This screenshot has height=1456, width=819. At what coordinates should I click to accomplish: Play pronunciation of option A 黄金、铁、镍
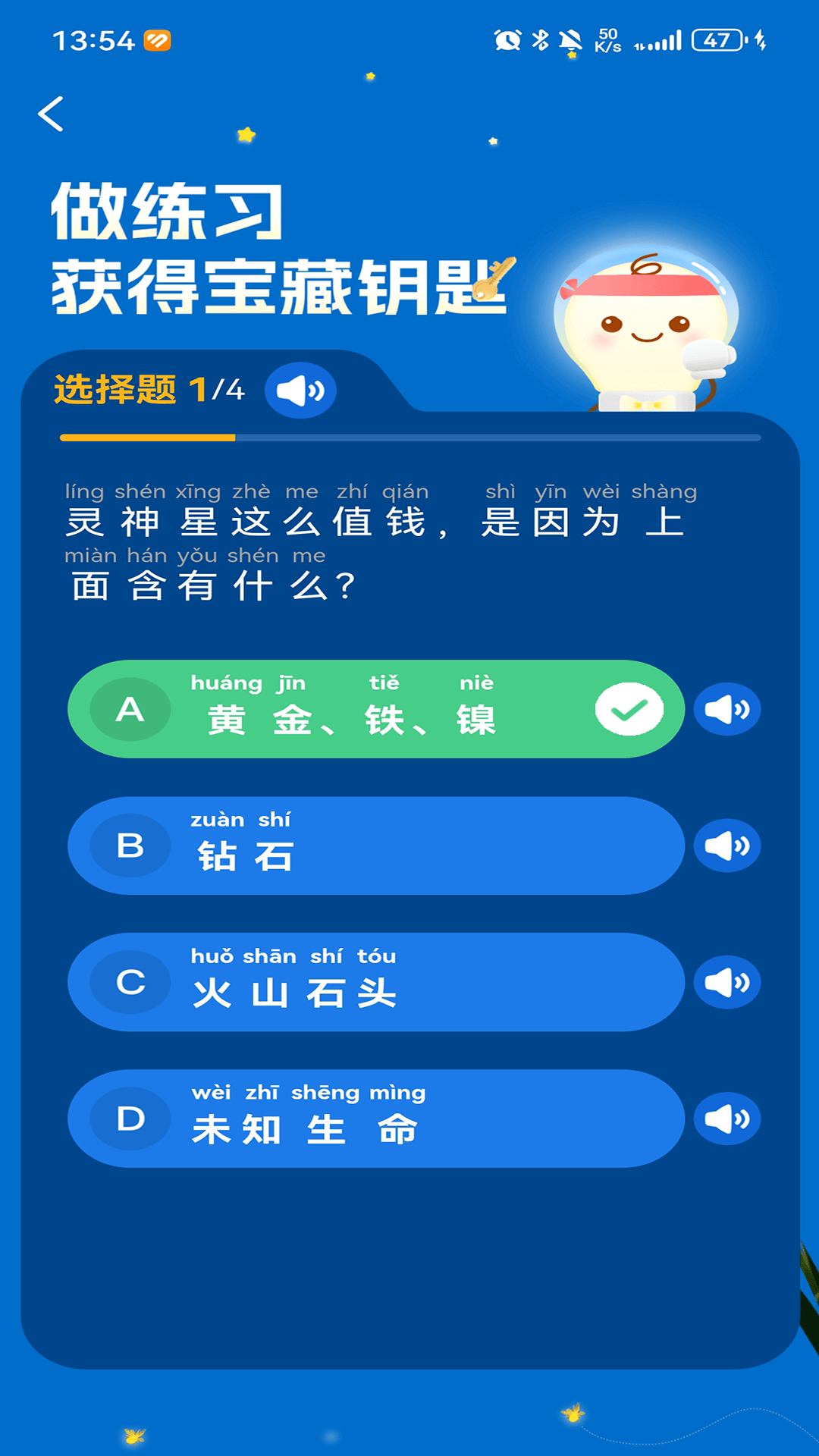click(726, 709)
